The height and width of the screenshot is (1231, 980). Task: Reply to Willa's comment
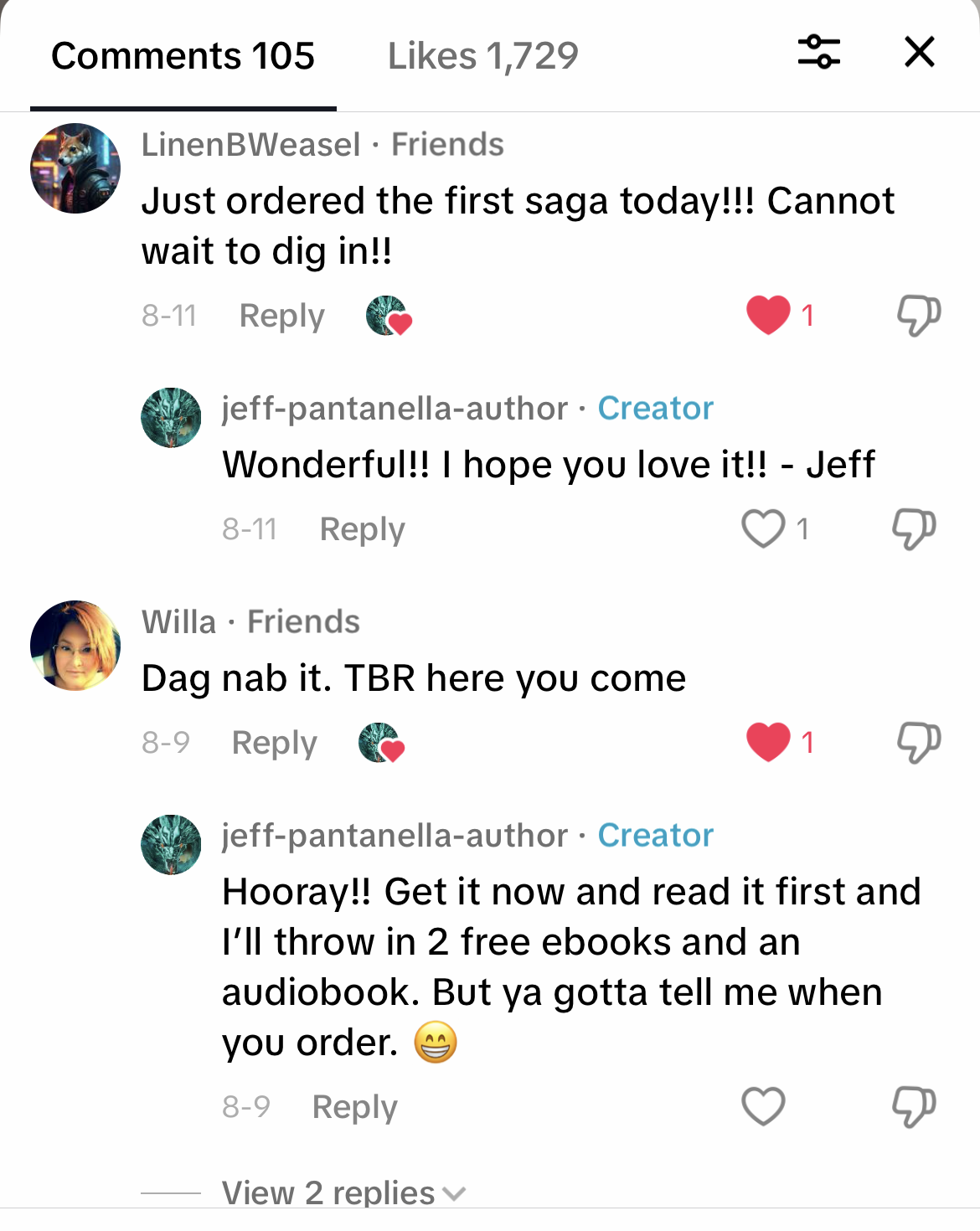click(x=274, y=743)
